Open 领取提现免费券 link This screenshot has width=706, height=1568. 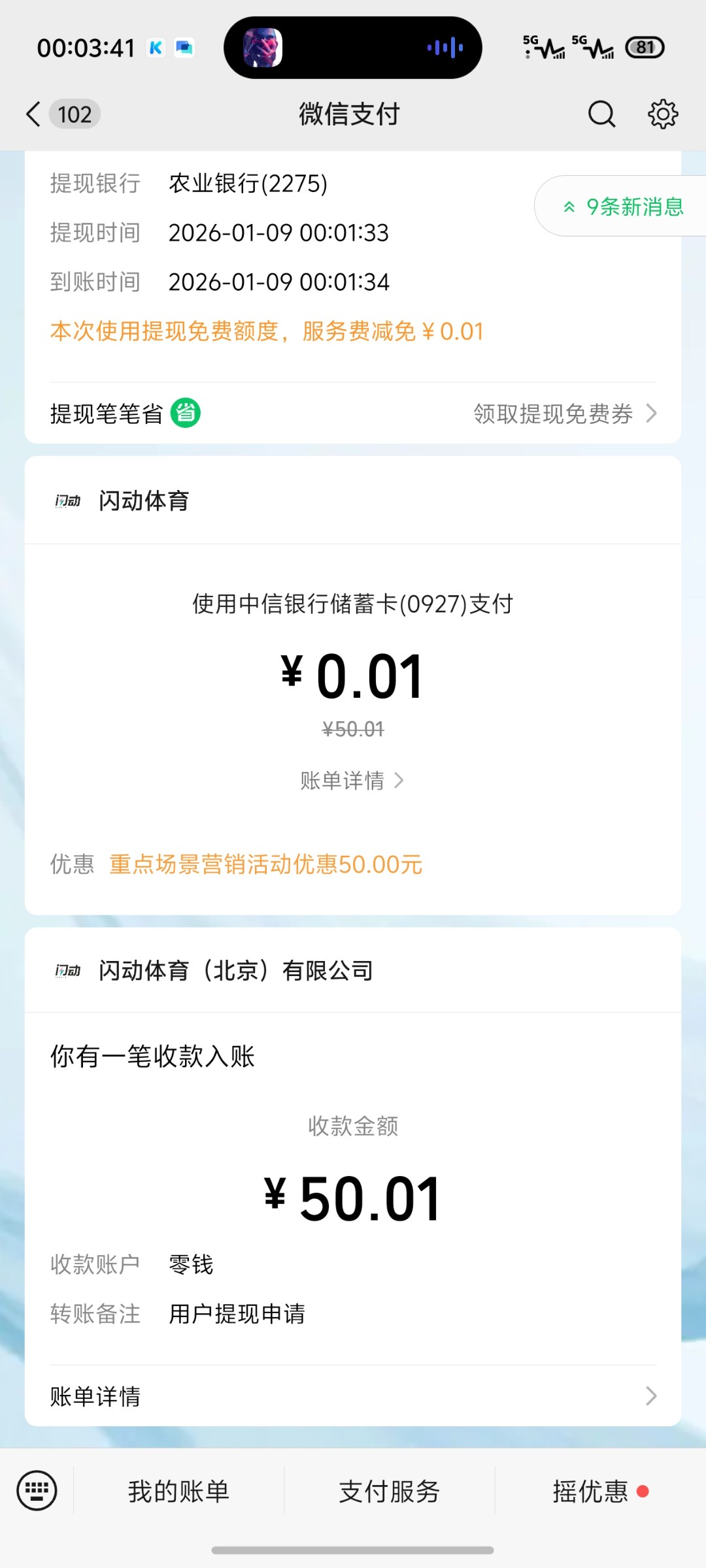[x=563, y=414]
